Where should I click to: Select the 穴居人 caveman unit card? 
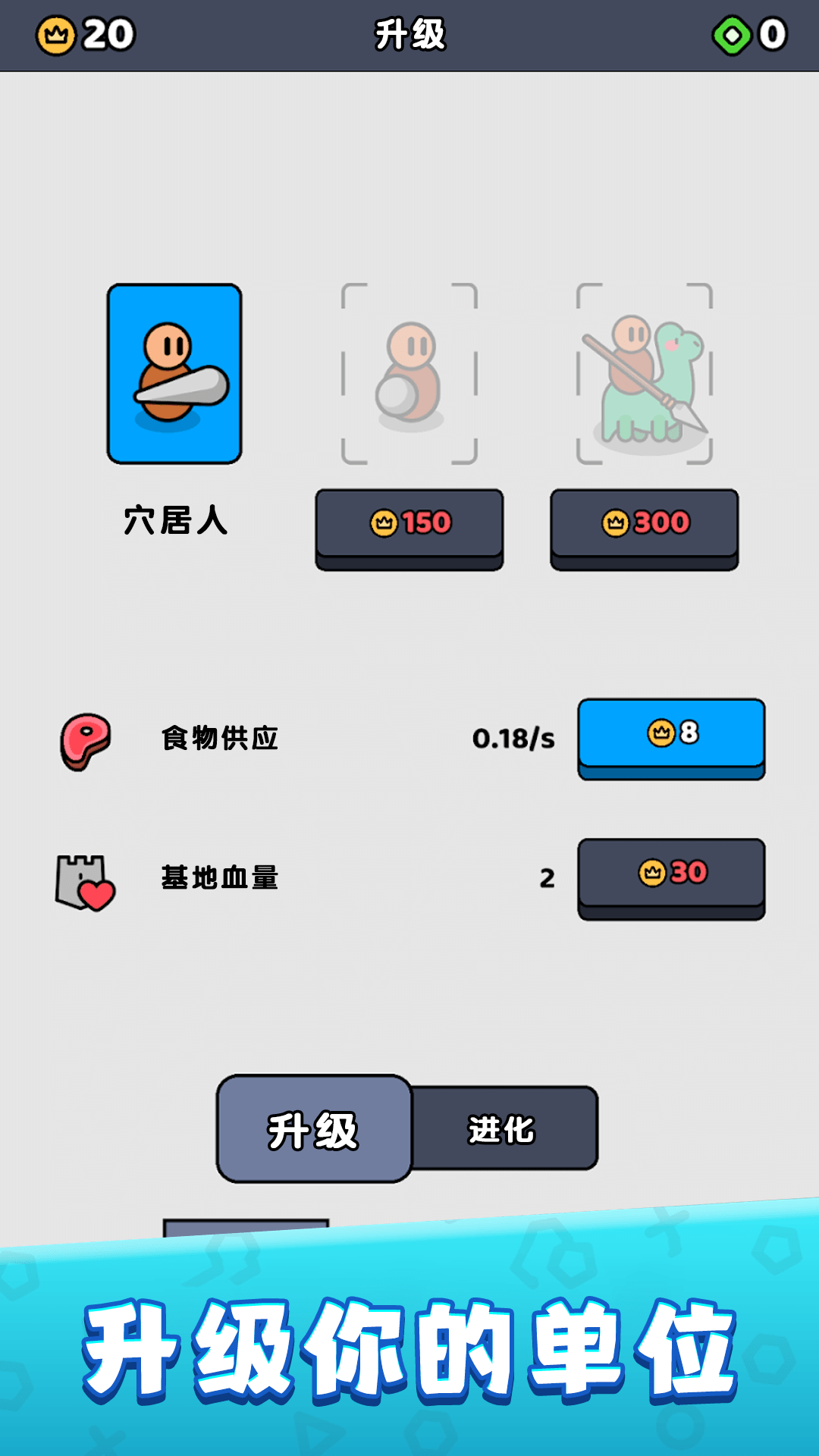(x=174, y=373)
